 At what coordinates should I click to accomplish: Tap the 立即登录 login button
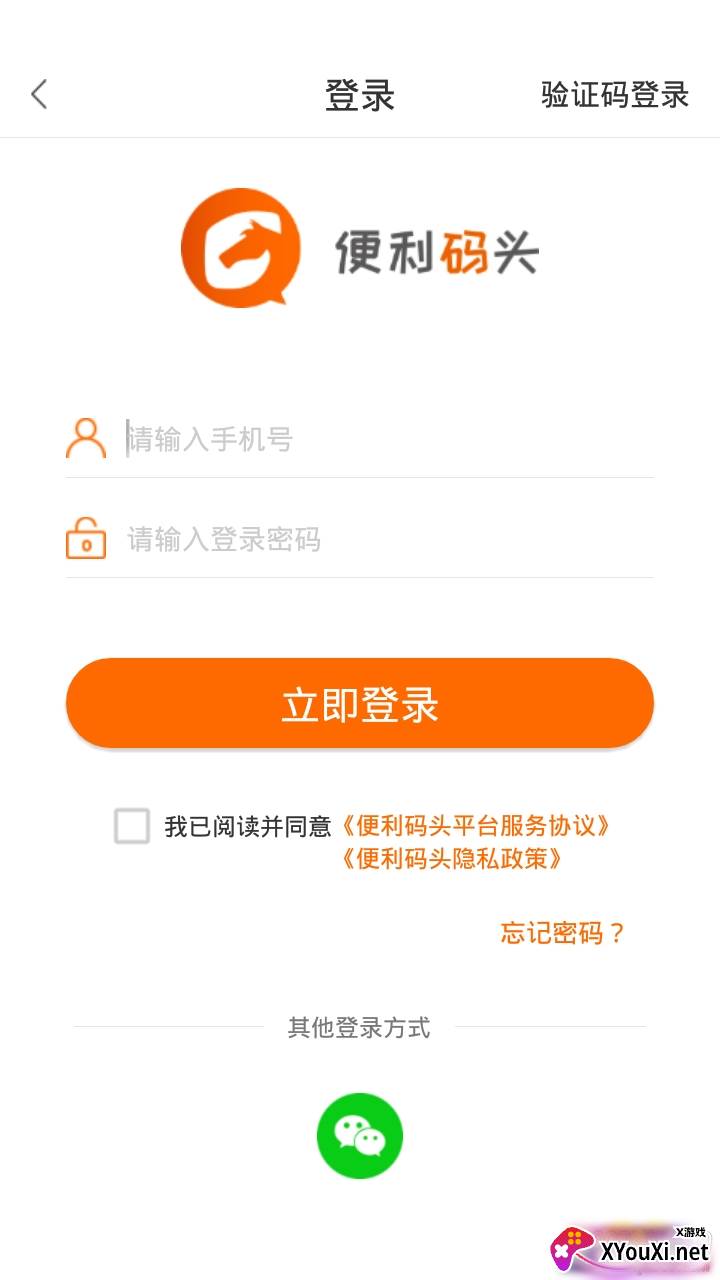tap(360, 704)
